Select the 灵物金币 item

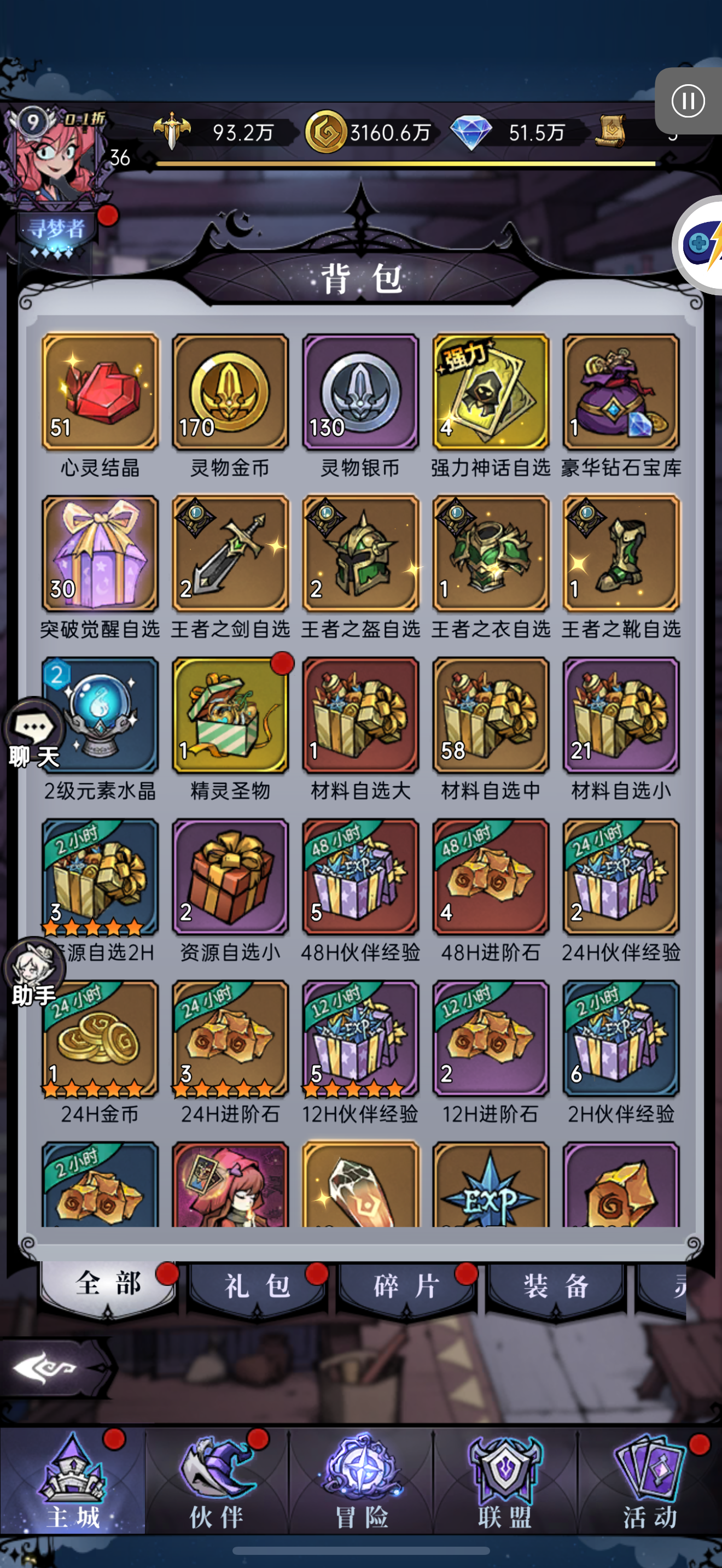(x=230, y=392)
